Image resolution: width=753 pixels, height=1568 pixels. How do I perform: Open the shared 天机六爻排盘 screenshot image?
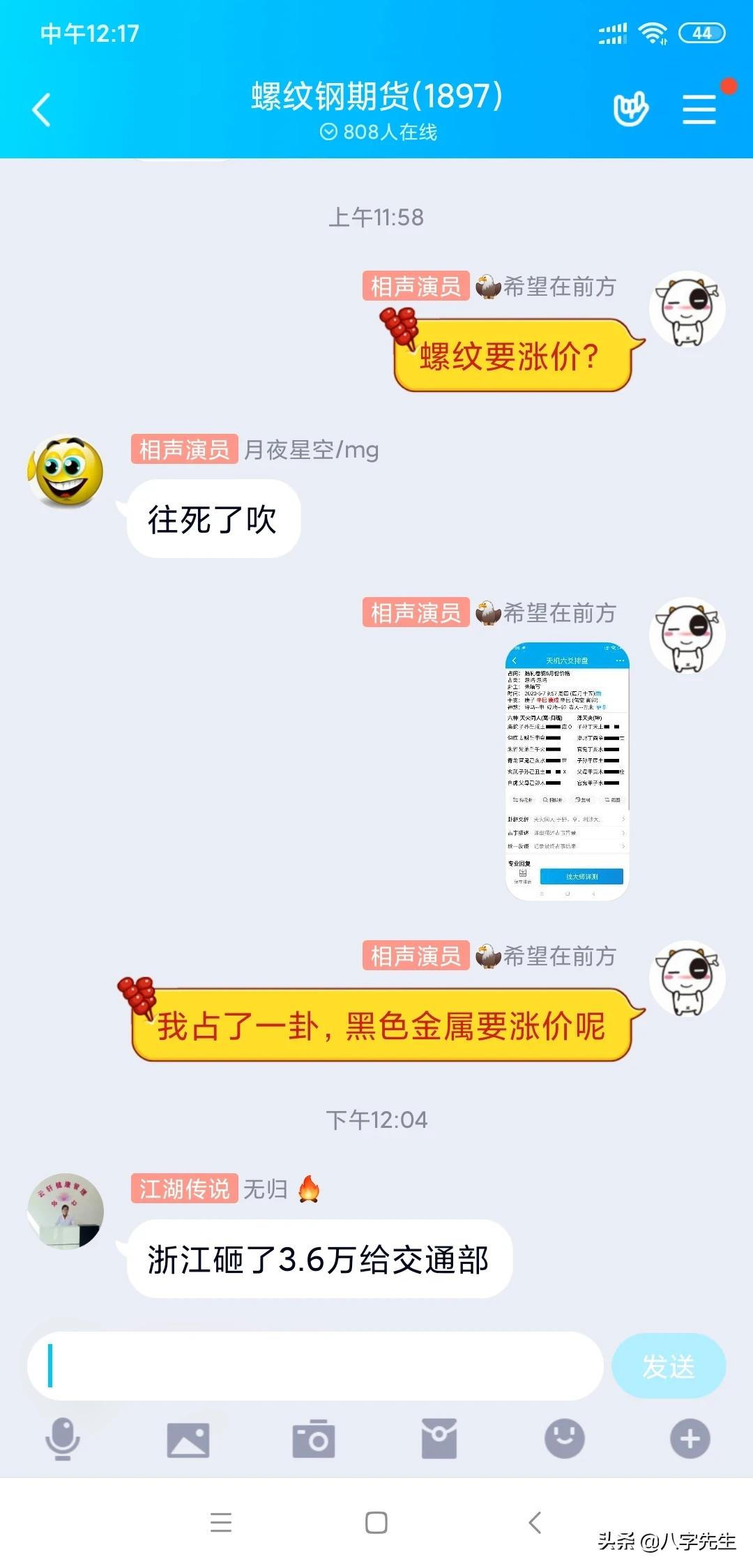coord(567,771)
